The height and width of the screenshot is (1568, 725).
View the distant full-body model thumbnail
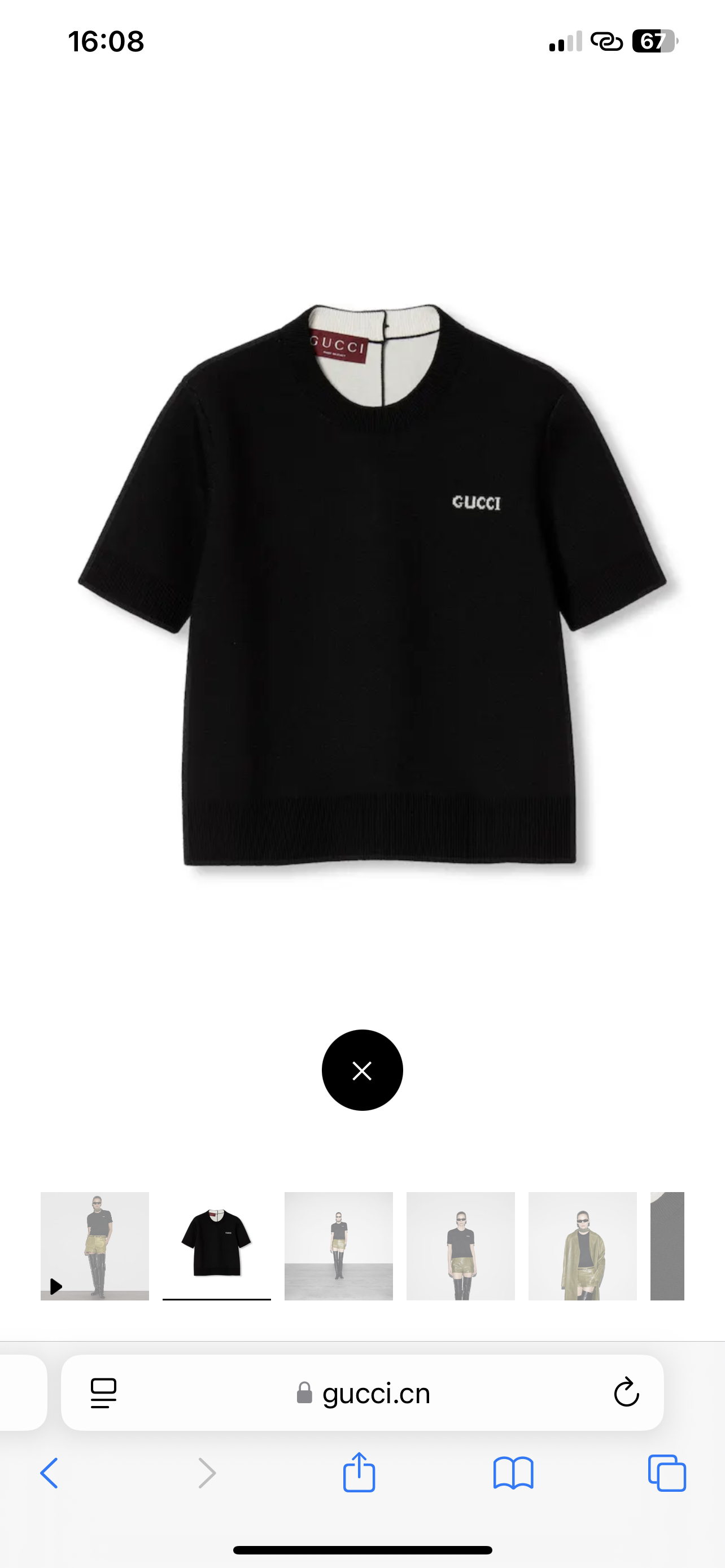pyautogui.click(x=338, y=1245)
